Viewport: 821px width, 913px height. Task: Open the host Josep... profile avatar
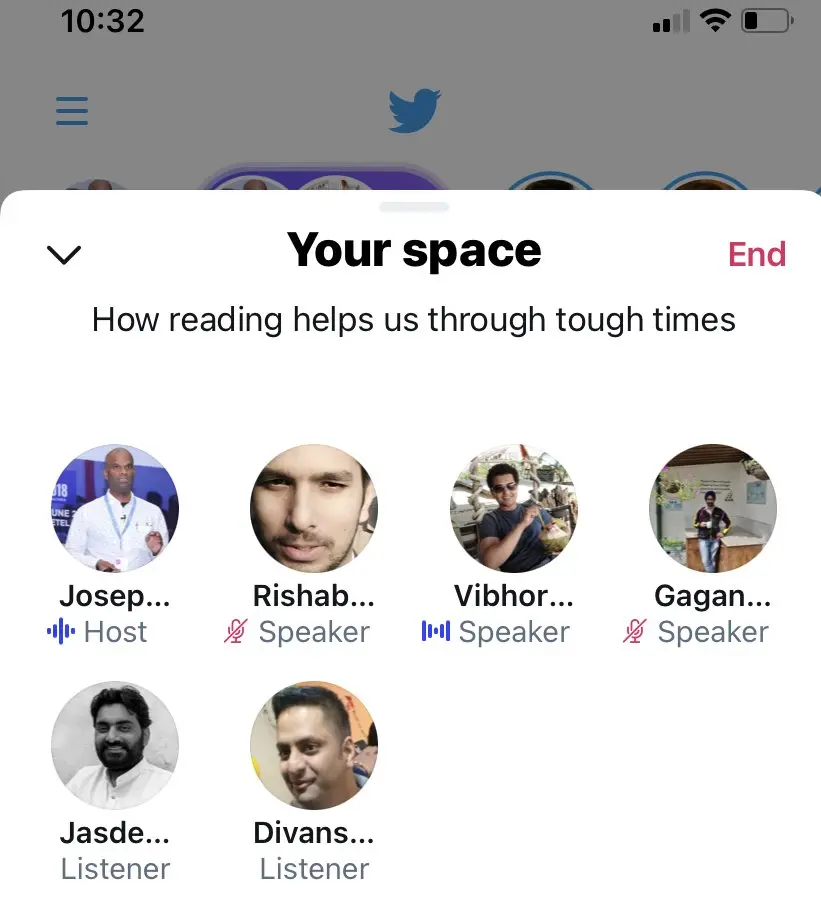coord(115,508)
